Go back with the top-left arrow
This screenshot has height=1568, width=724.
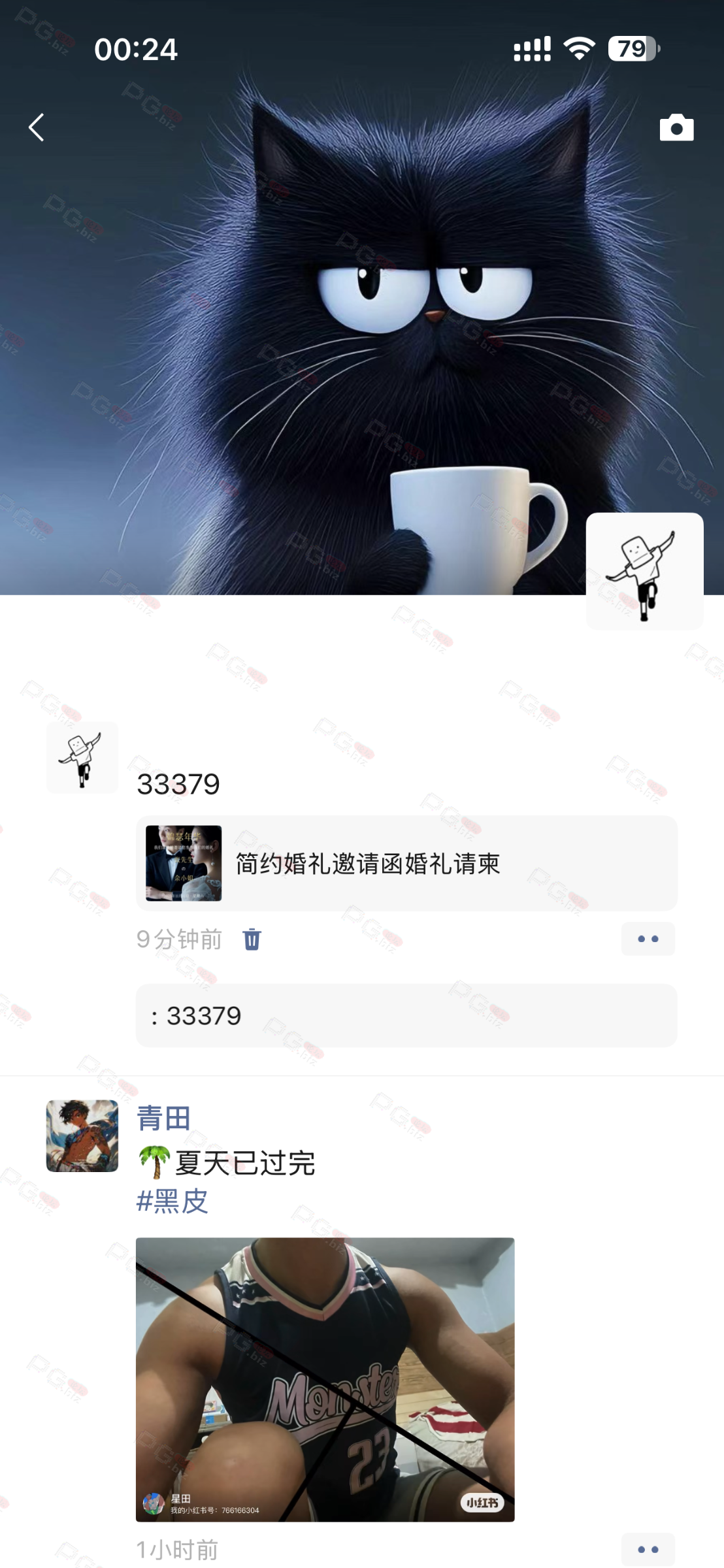(37, 127)
